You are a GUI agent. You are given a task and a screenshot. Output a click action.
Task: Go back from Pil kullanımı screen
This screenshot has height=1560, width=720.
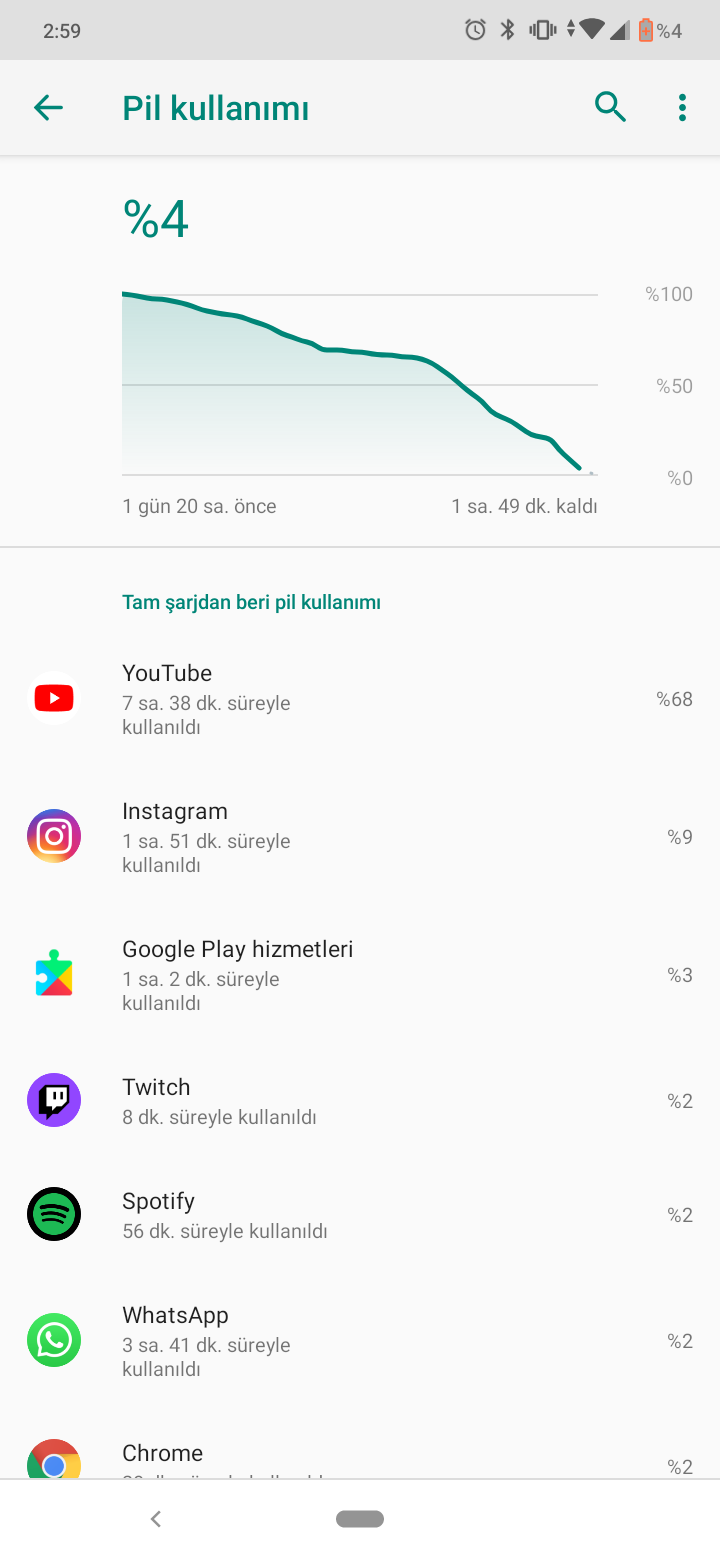(48, 108)
